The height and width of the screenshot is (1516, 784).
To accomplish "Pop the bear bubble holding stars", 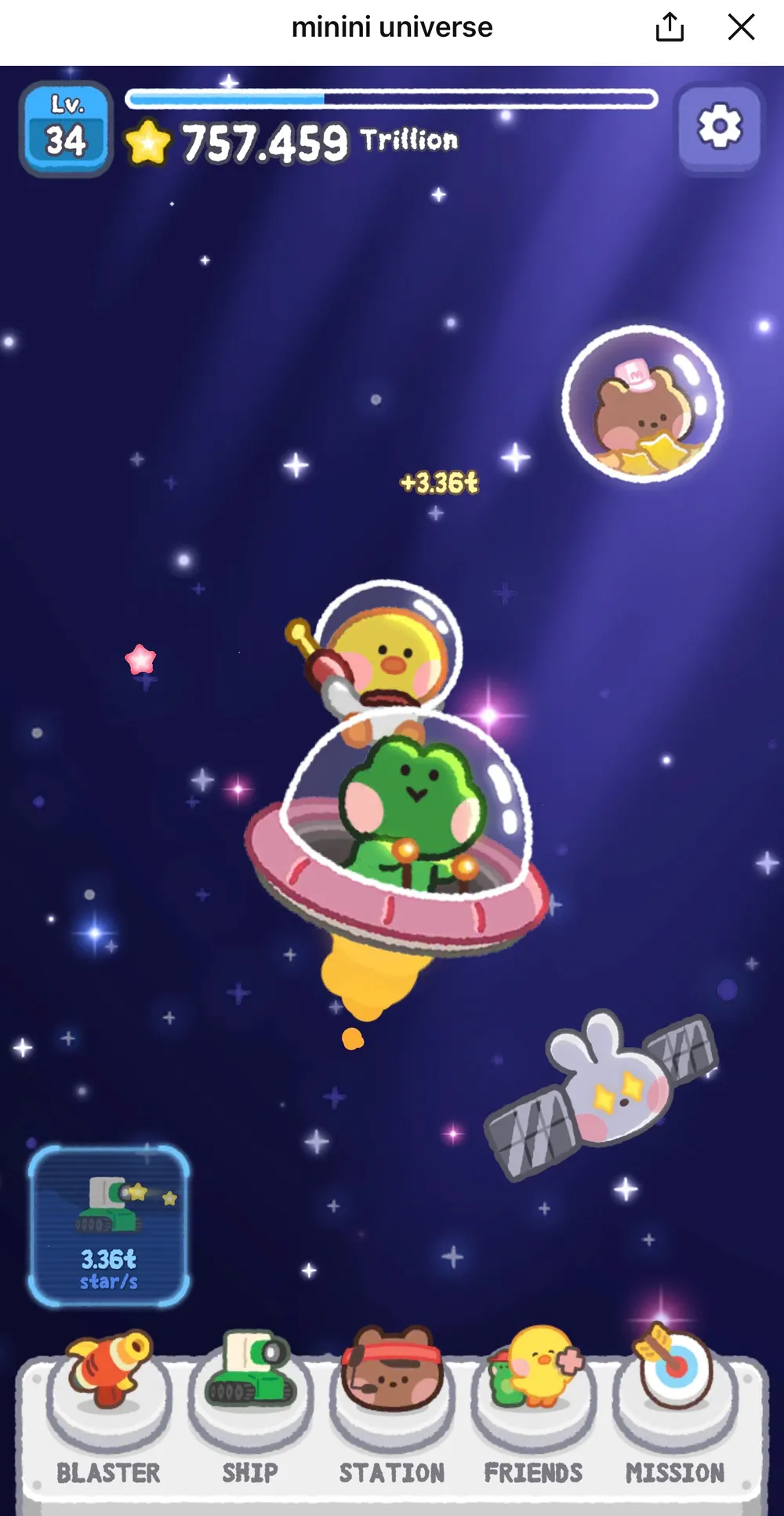I will click(642, 405).
